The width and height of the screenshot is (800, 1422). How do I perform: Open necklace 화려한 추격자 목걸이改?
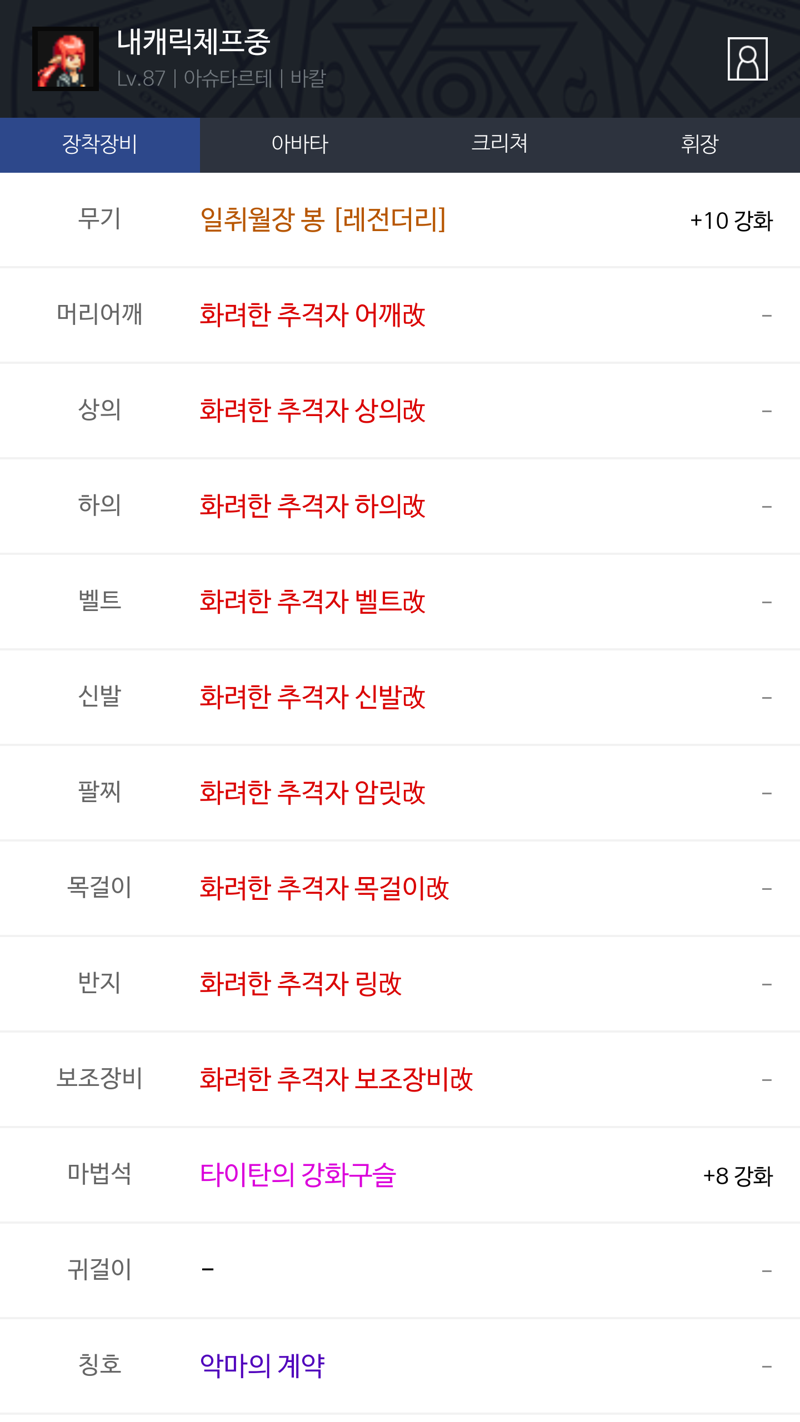pos(400,888)
